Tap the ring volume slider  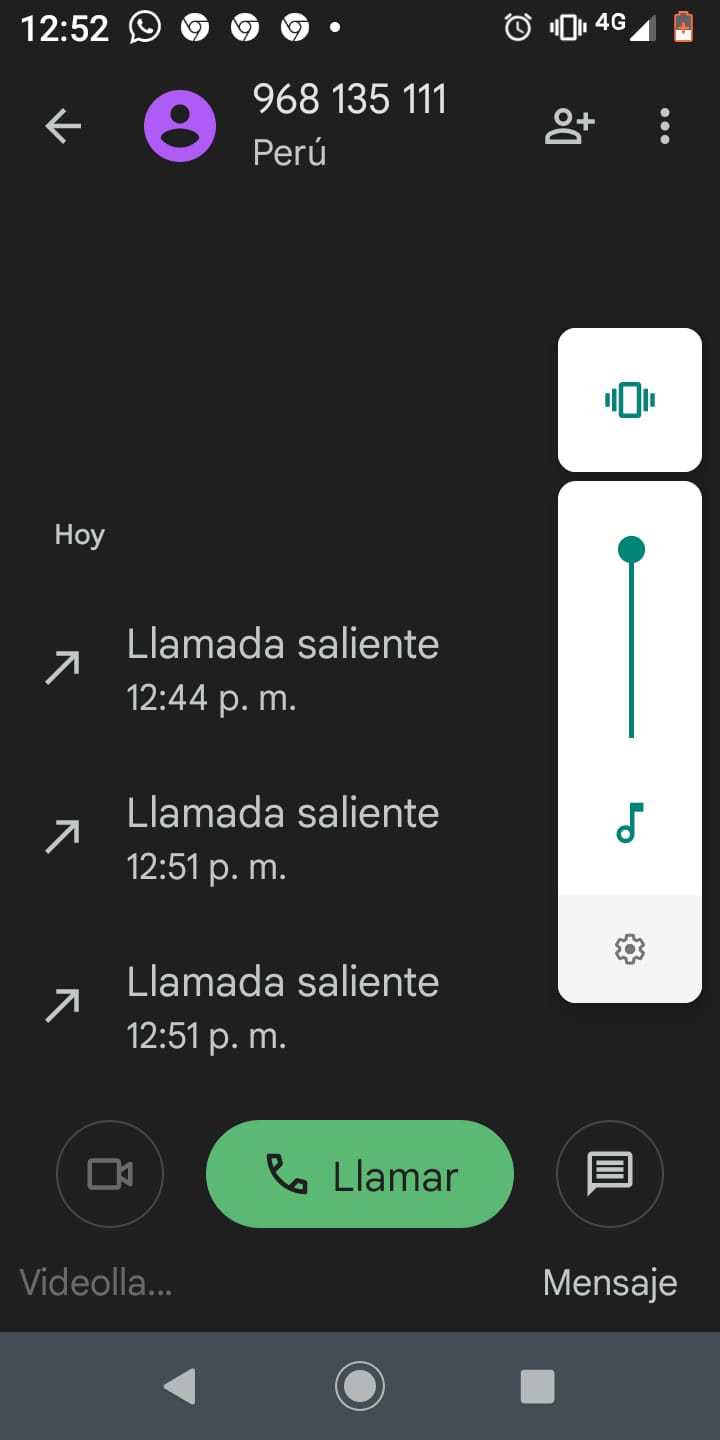(x=630, y=643)
